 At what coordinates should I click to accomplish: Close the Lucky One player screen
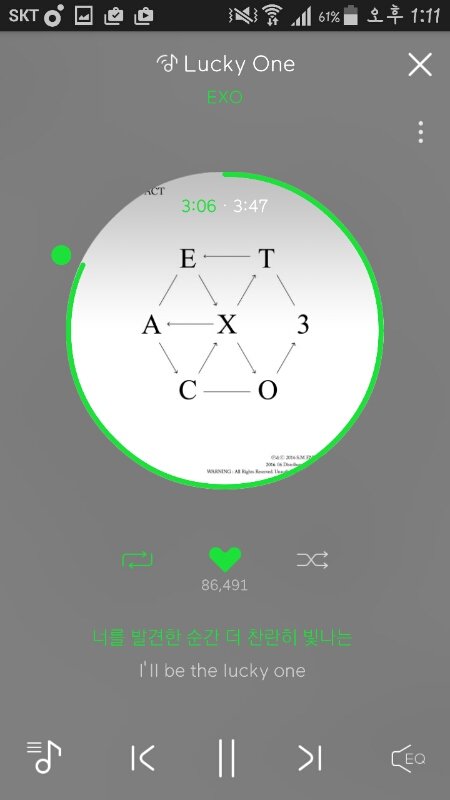coord(420,65)
